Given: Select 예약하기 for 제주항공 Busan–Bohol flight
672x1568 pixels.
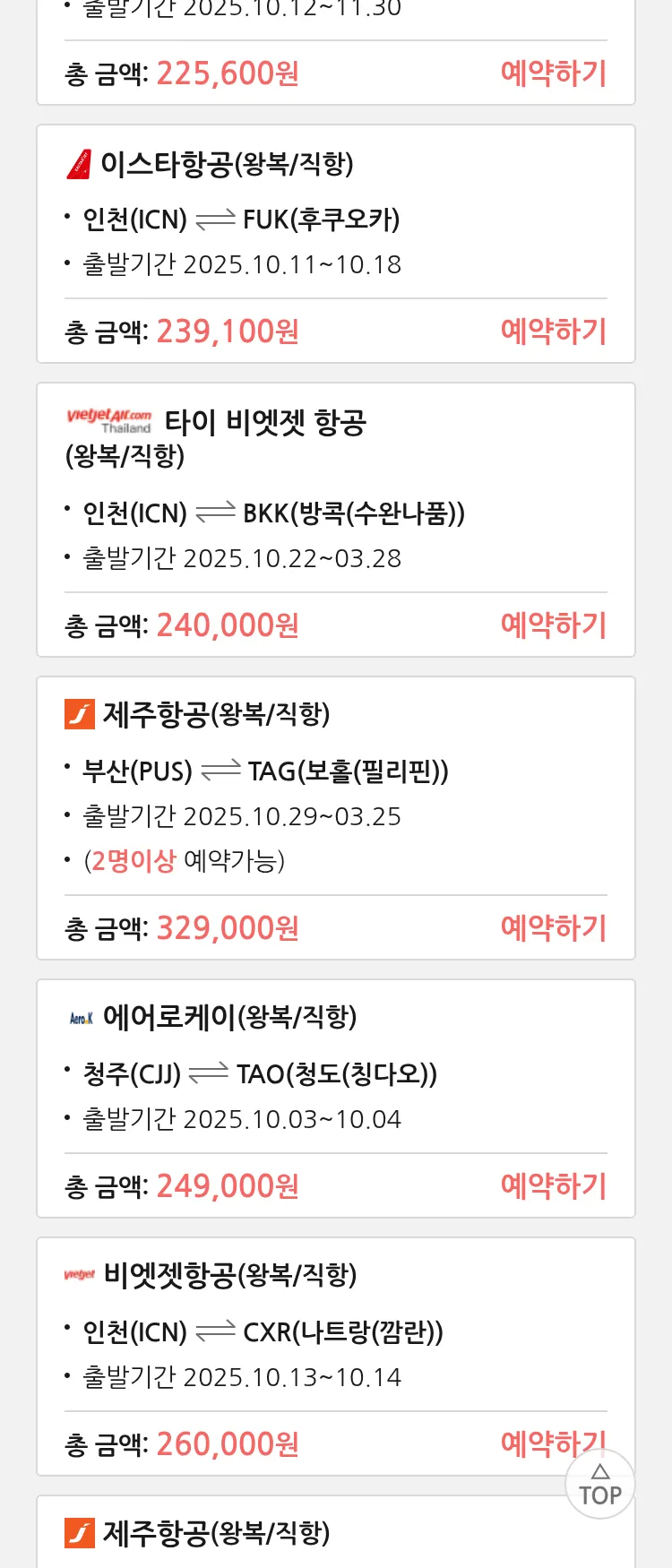Looking at the screenshot, I should (x=553, y=928).
